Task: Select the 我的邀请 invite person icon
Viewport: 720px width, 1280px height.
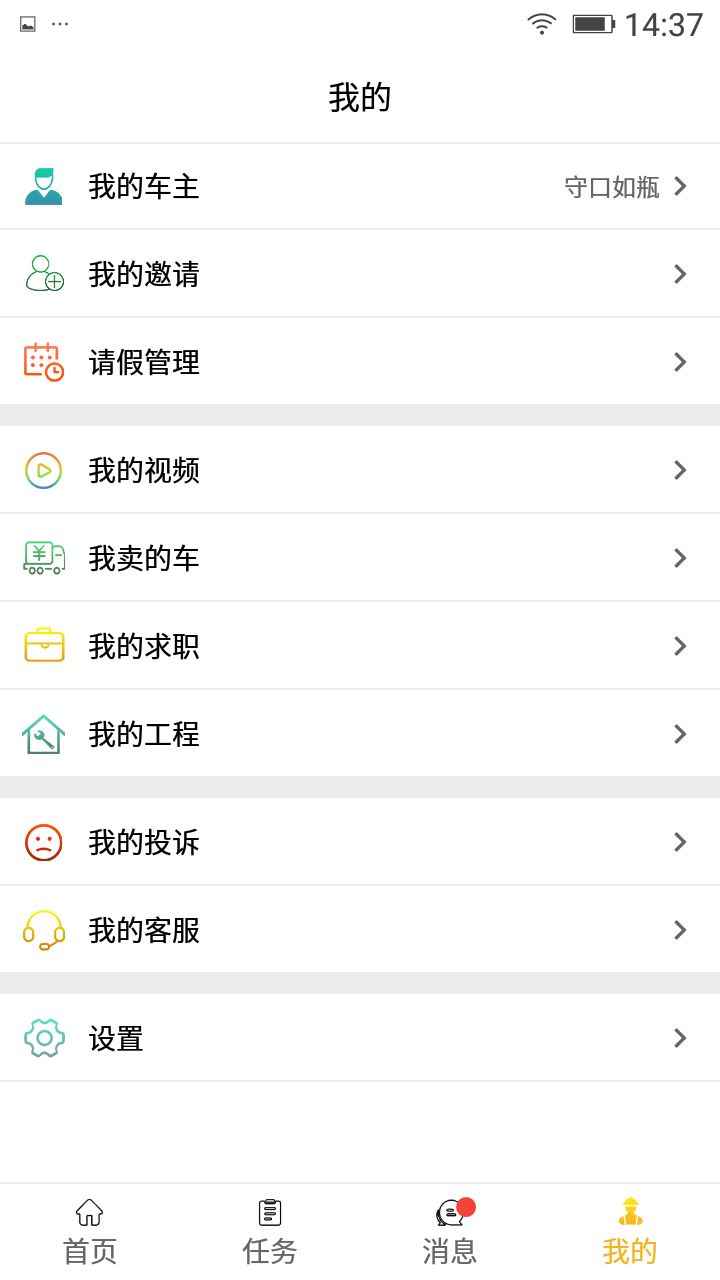Action: 41,274
